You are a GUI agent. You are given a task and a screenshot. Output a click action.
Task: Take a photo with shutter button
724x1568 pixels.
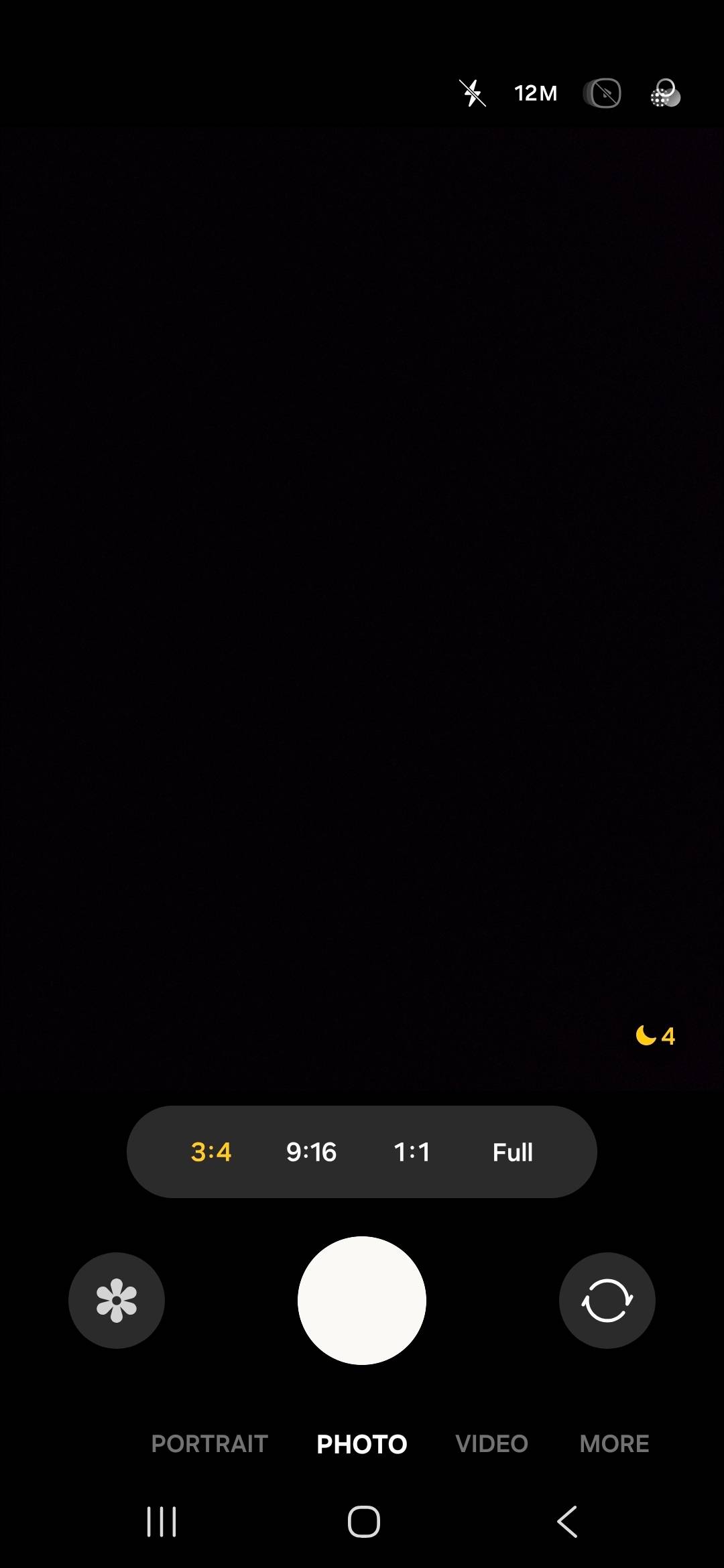[362, 1301]
